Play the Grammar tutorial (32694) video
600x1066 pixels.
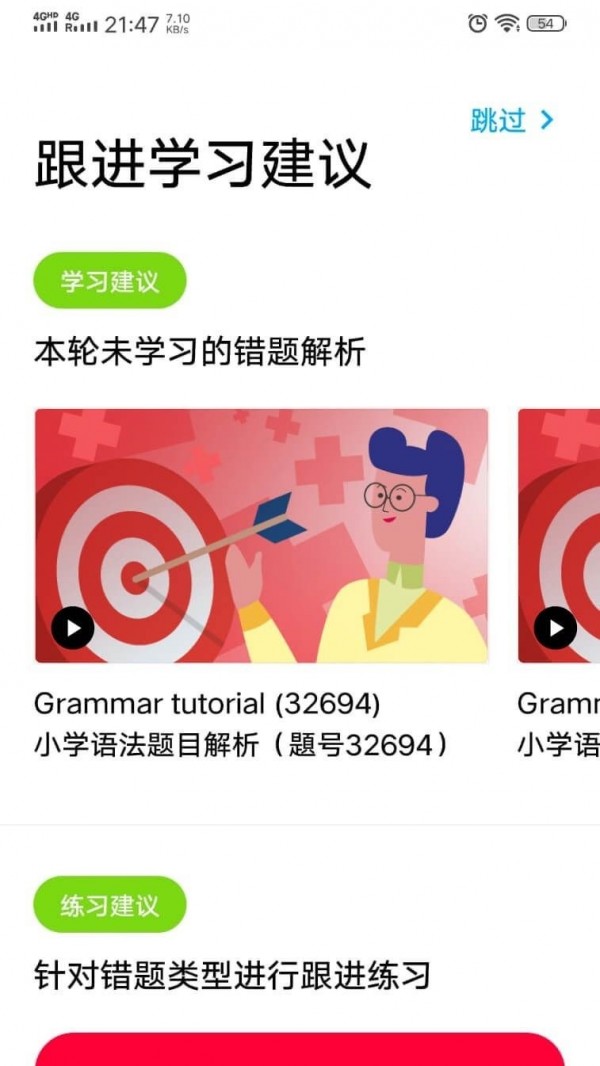pos(73,628)
